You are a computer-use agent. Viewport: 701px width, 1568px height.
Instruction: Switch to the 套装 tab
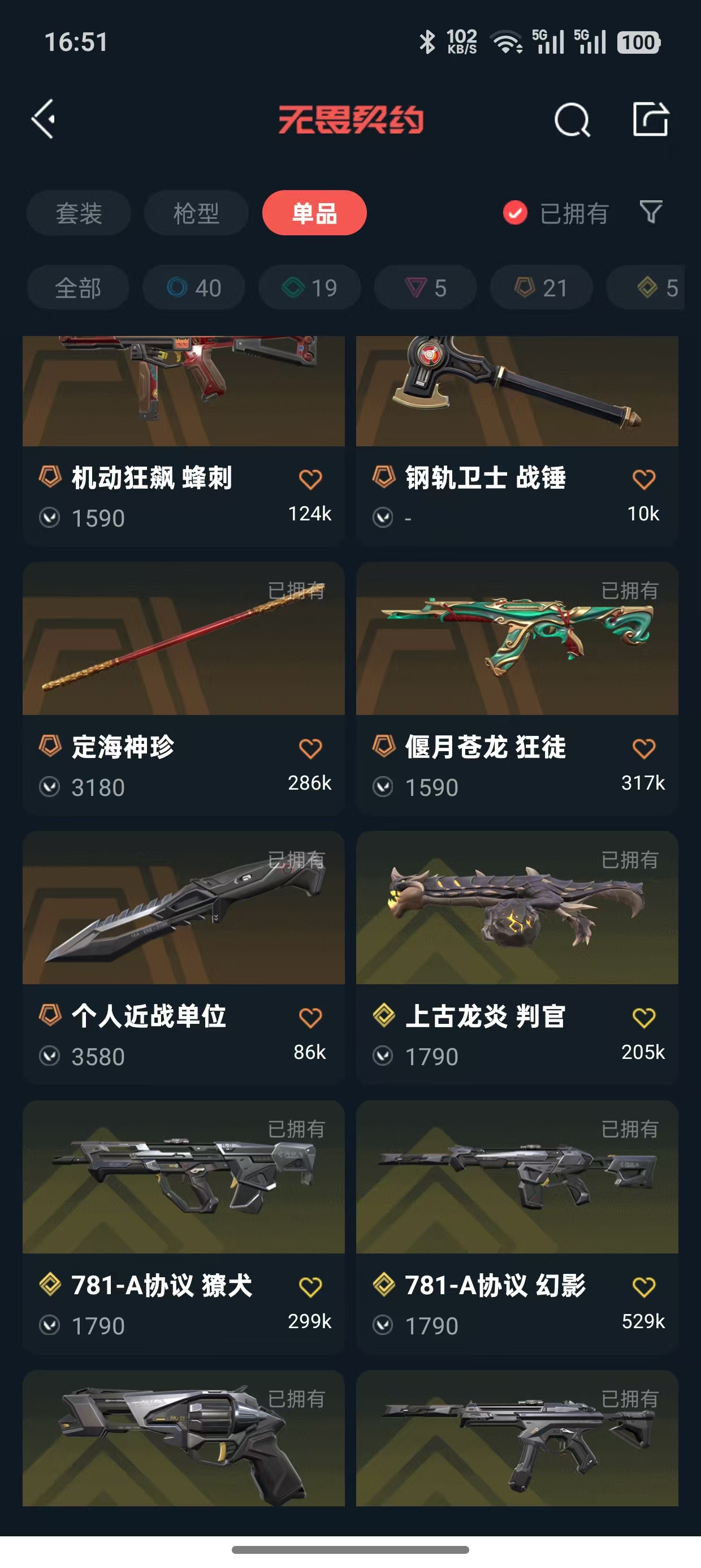(x=79, y=213)
